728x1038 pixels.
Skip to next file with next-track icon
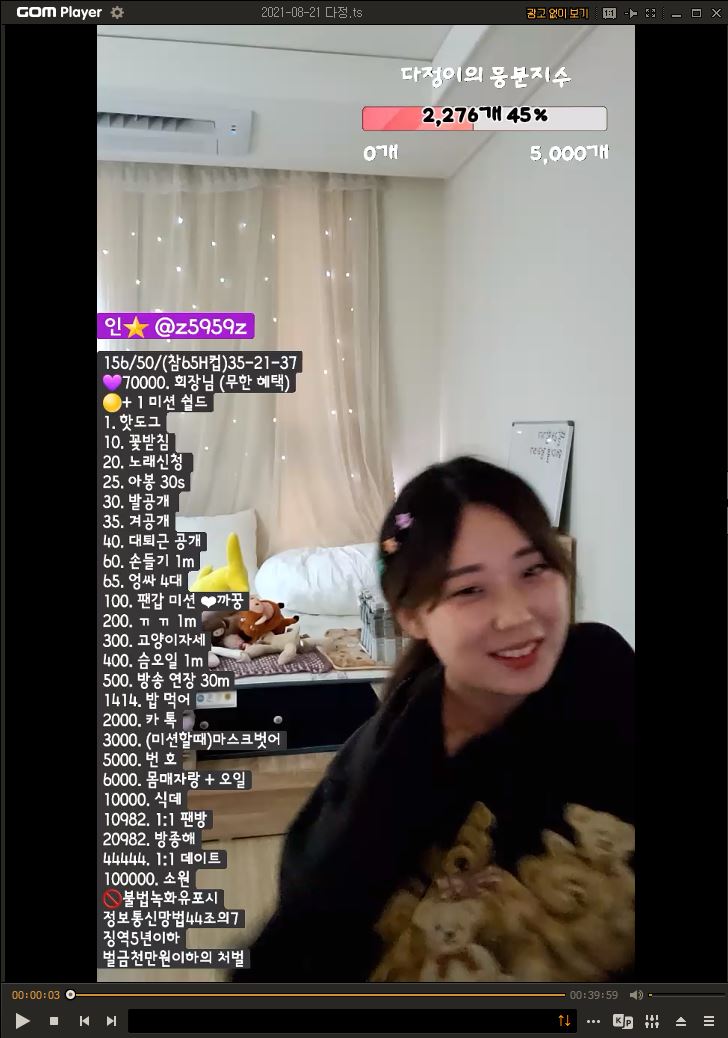coord(113,1022)
